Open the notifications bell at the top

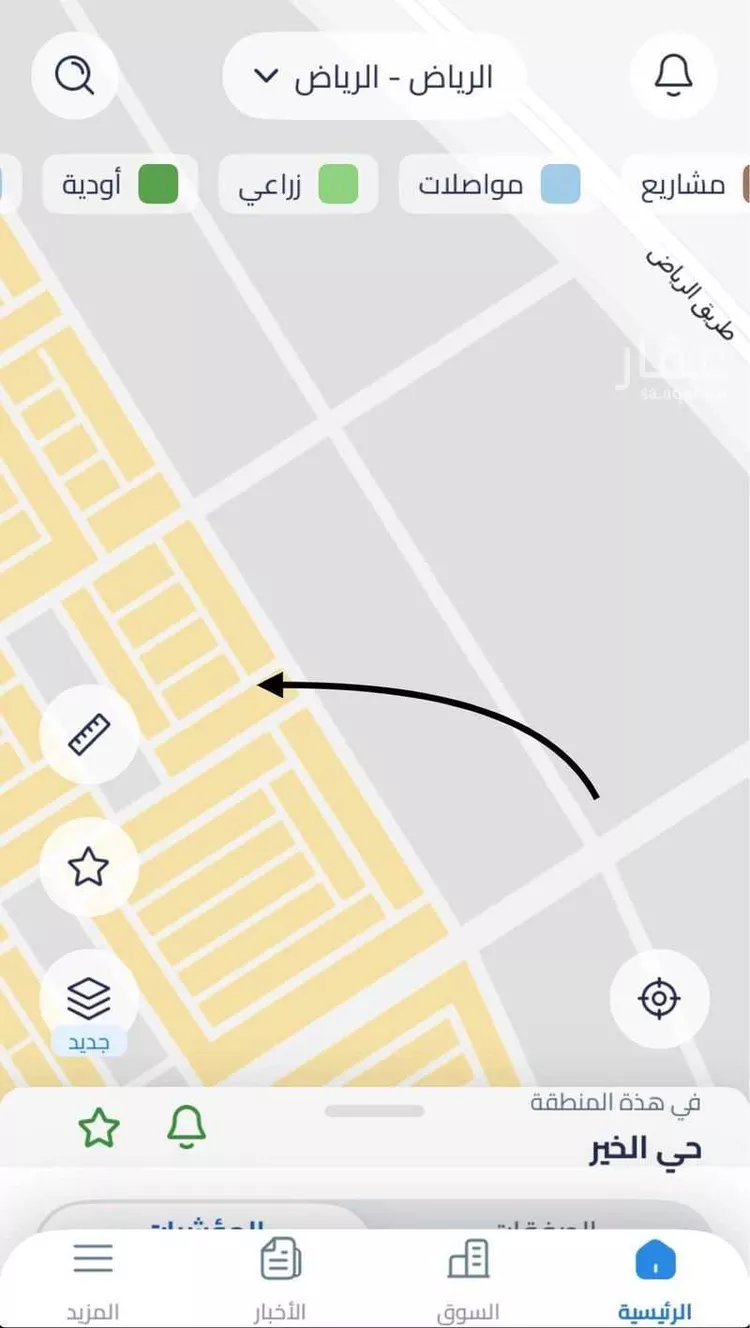click(x=674, y=75)
